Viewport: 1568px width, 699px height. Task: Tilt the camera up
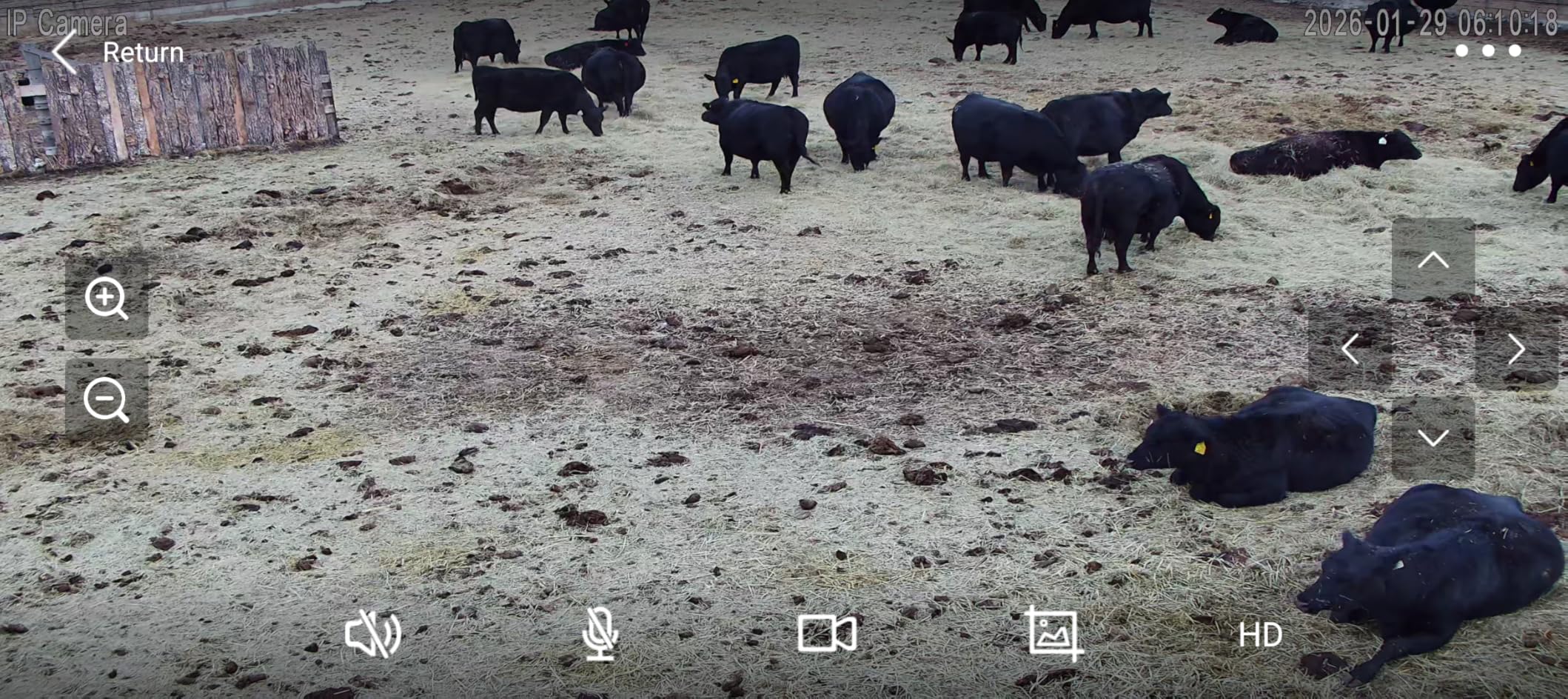[1433, 259]
